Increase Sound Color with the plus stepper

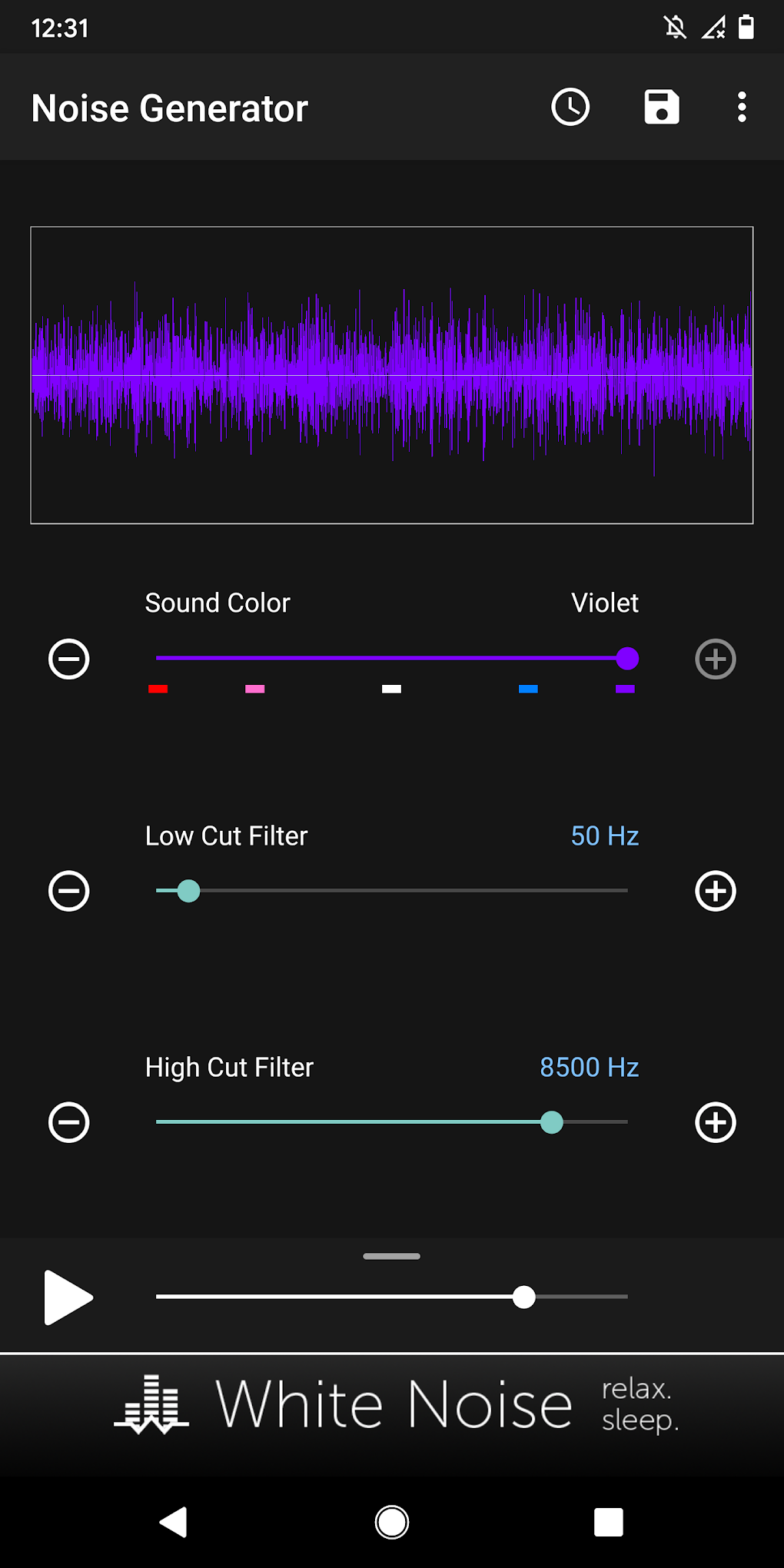(715, 659)
